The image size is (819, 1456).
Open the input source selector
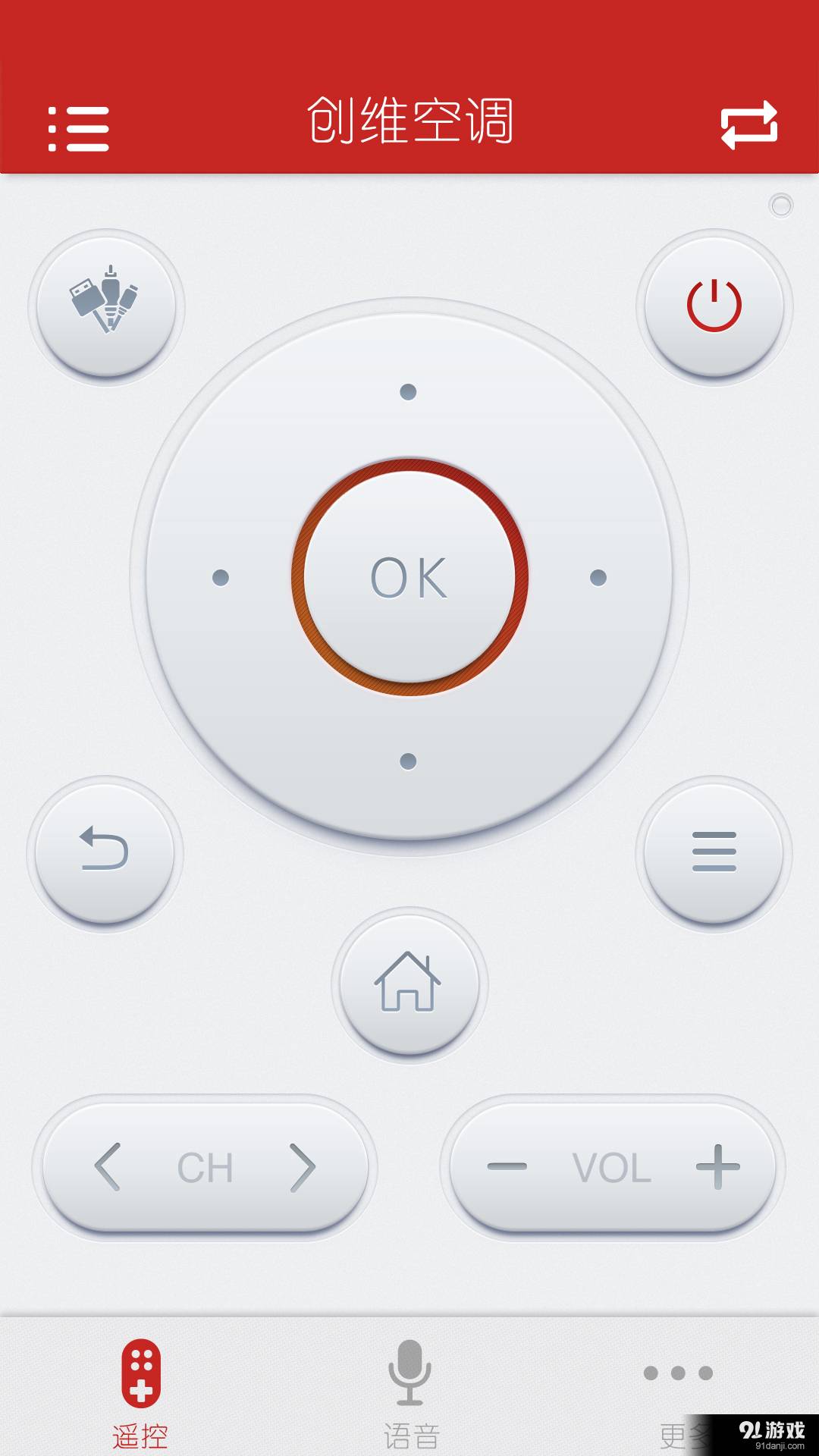(106, 306)
